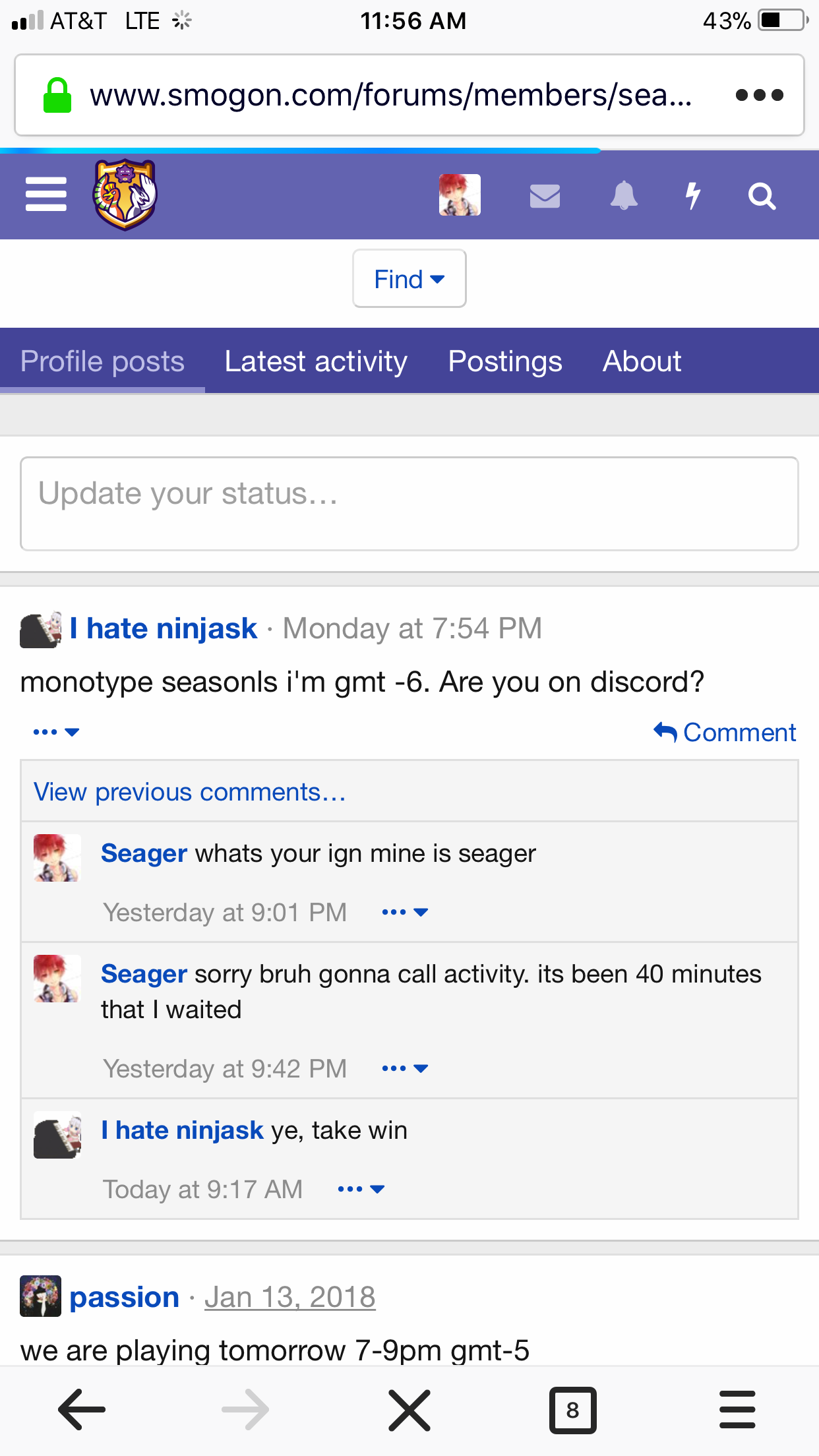Switch to the Postings tab
The height and width of the screenshot is (1456, 819).
click(x=505, y=361)
